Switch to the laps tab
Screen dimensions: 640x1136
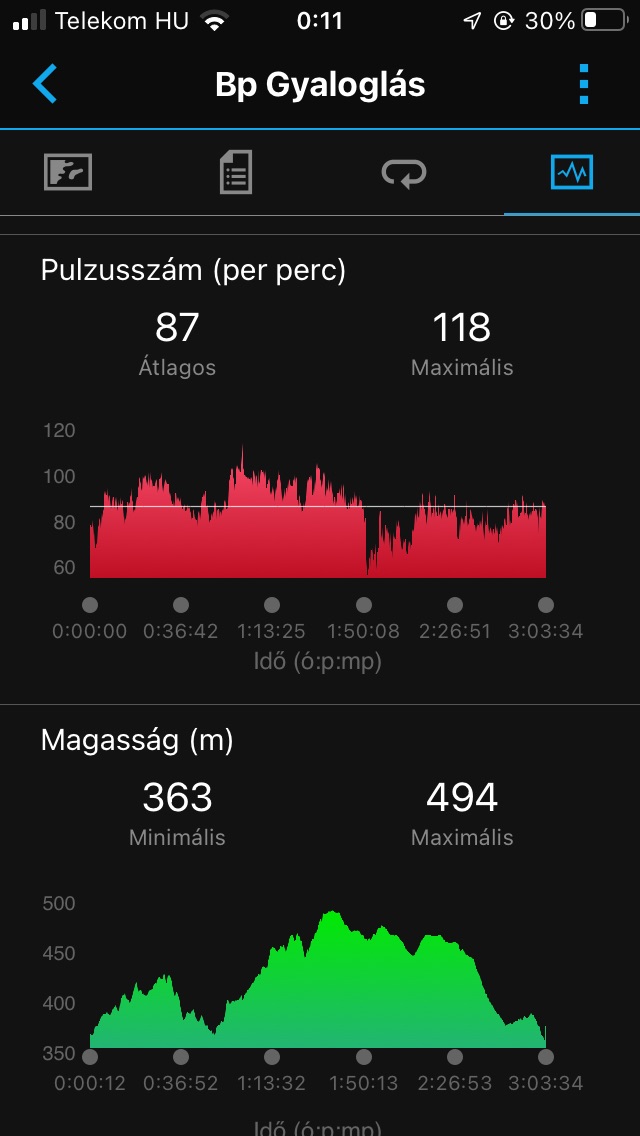[x=404, y=173]
